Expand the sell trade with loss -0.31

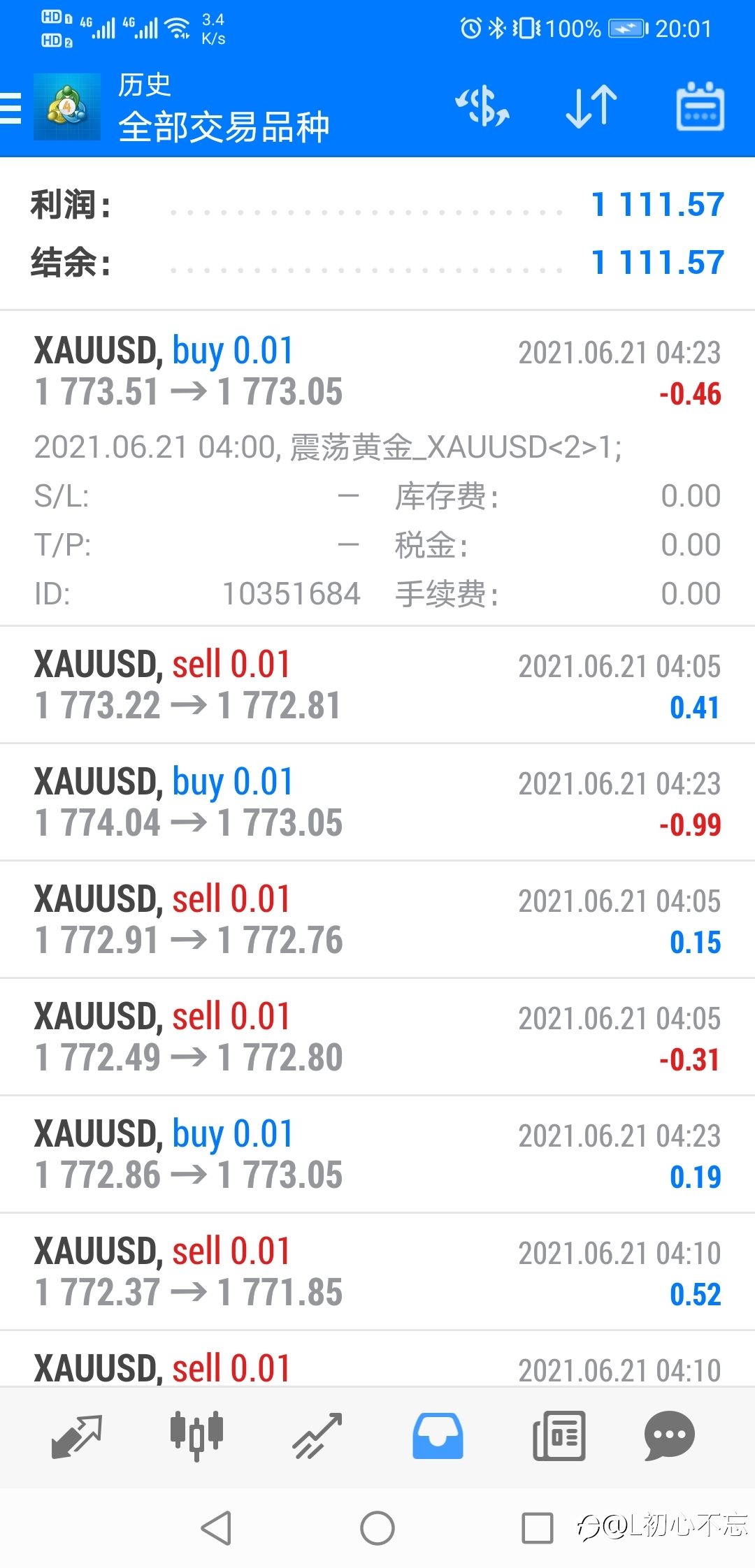377,1037
